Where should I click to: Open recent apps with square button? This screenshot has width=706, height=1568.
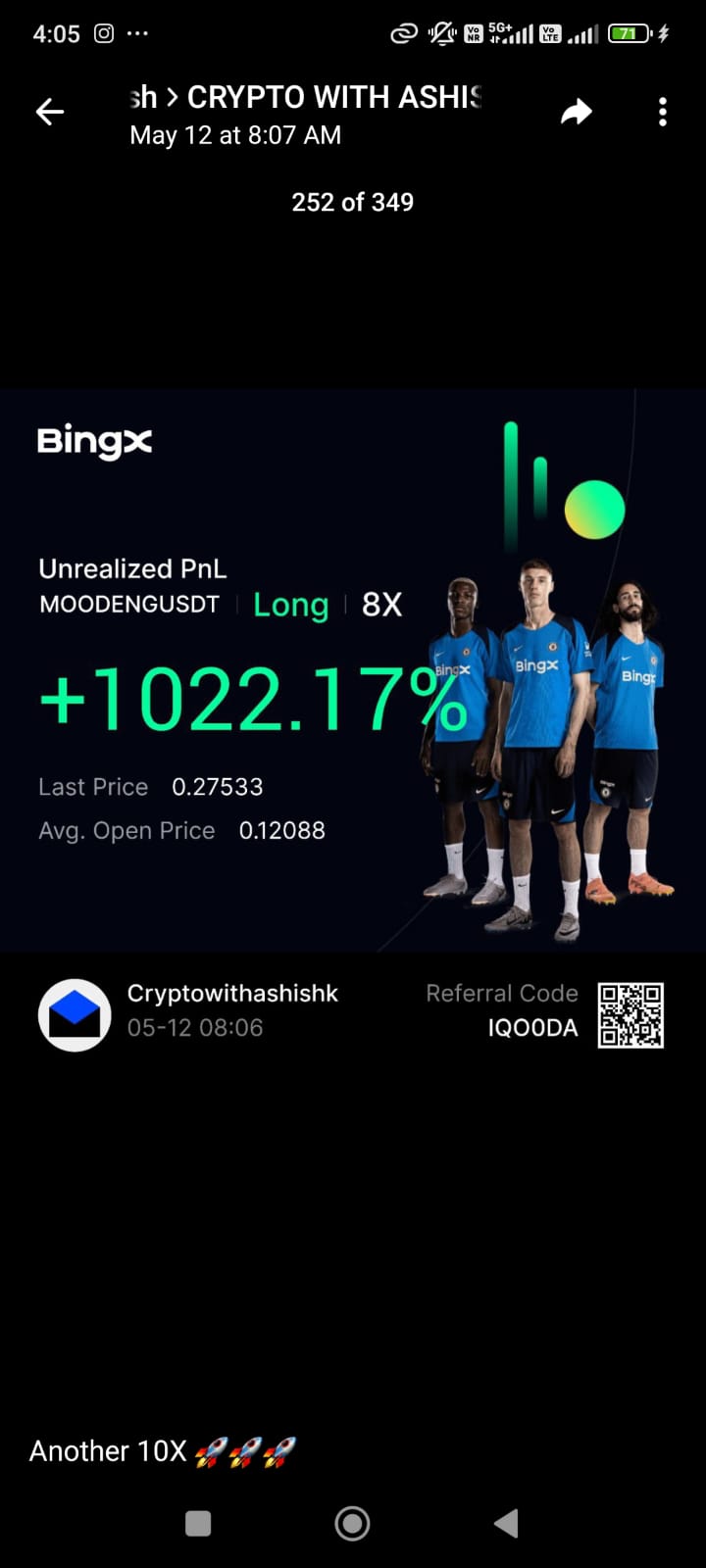click(x=198, y=1523)
